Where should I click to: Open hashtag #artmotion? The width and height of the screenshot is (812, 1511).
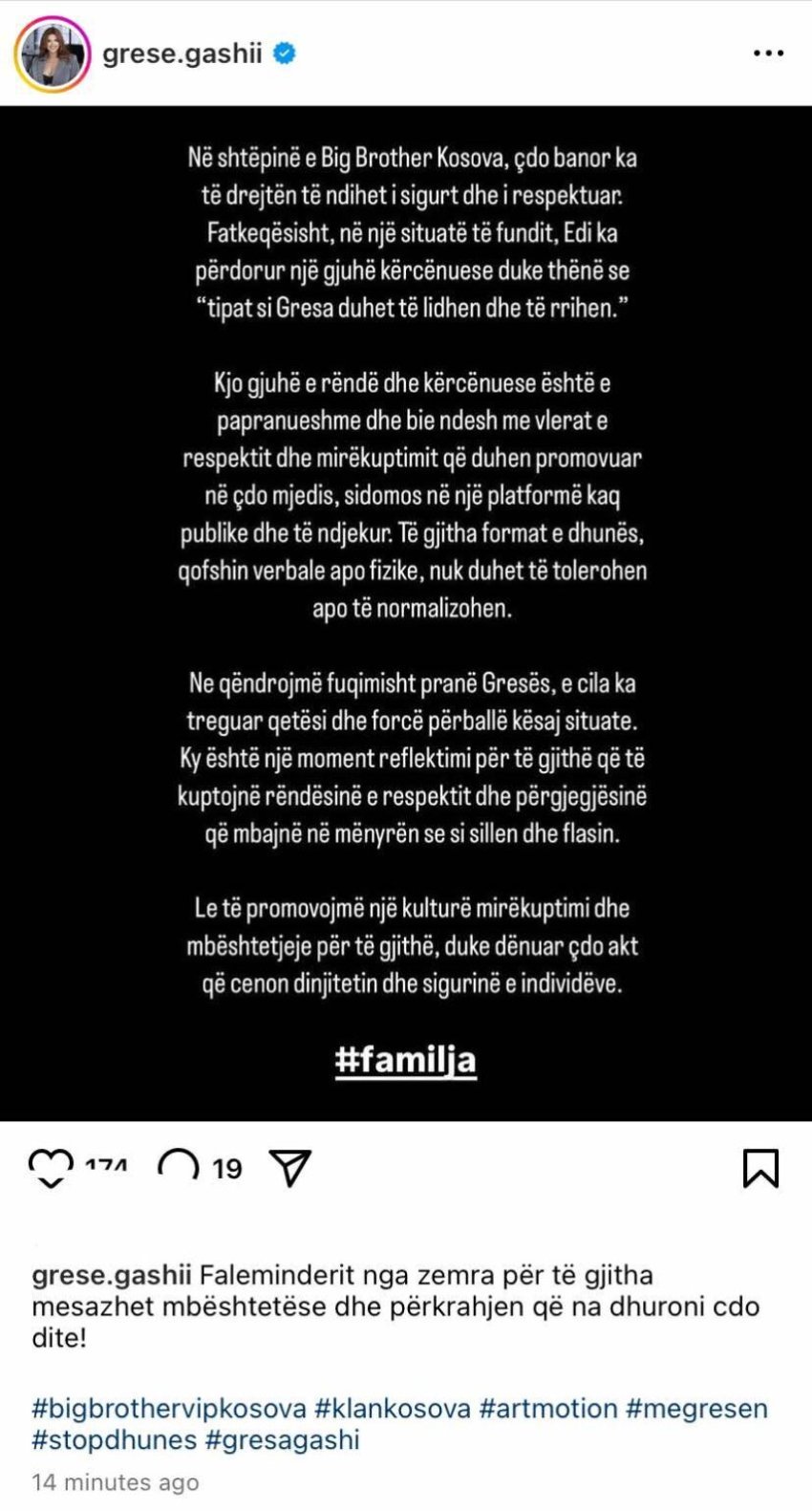[548, 1409]
